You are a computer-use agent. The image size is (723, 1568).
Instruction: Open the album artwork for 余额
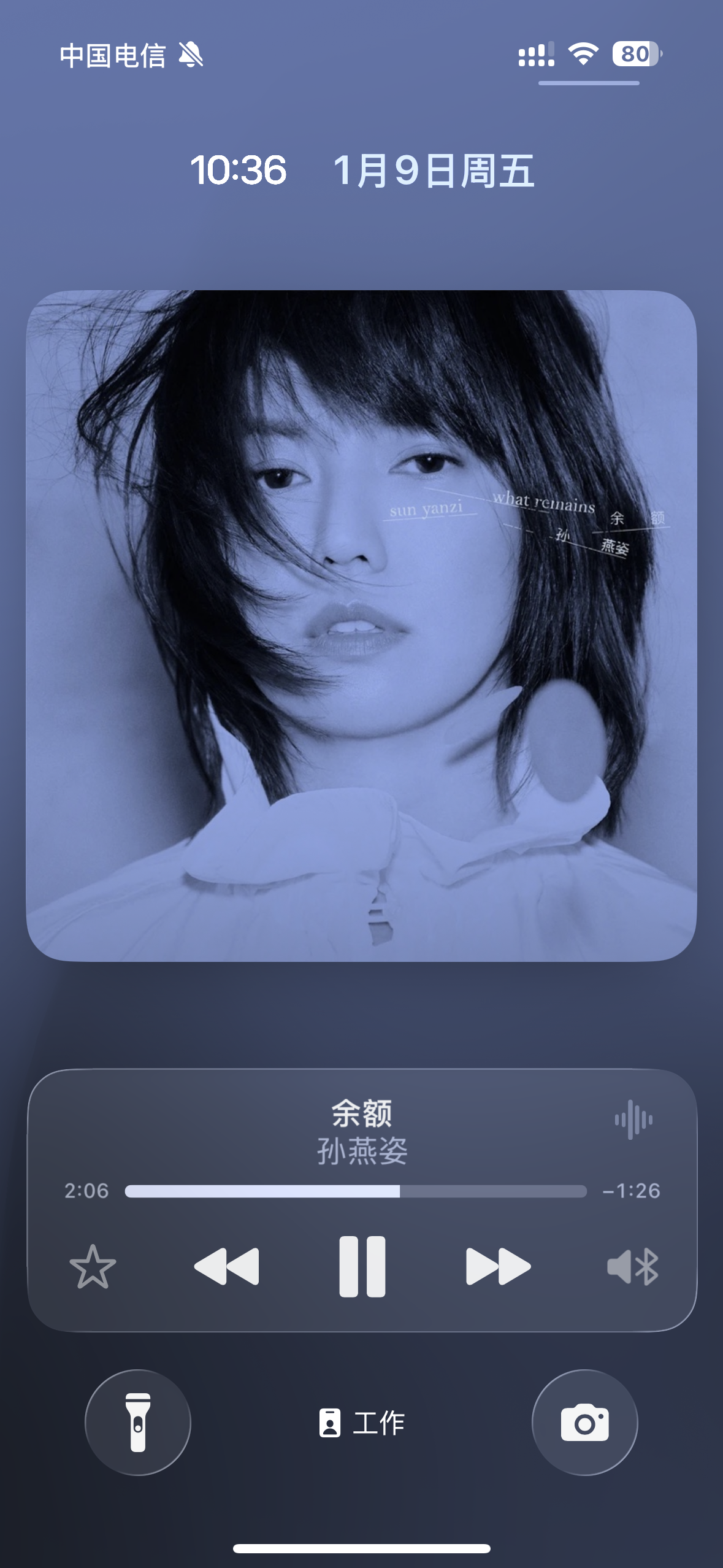361,625
